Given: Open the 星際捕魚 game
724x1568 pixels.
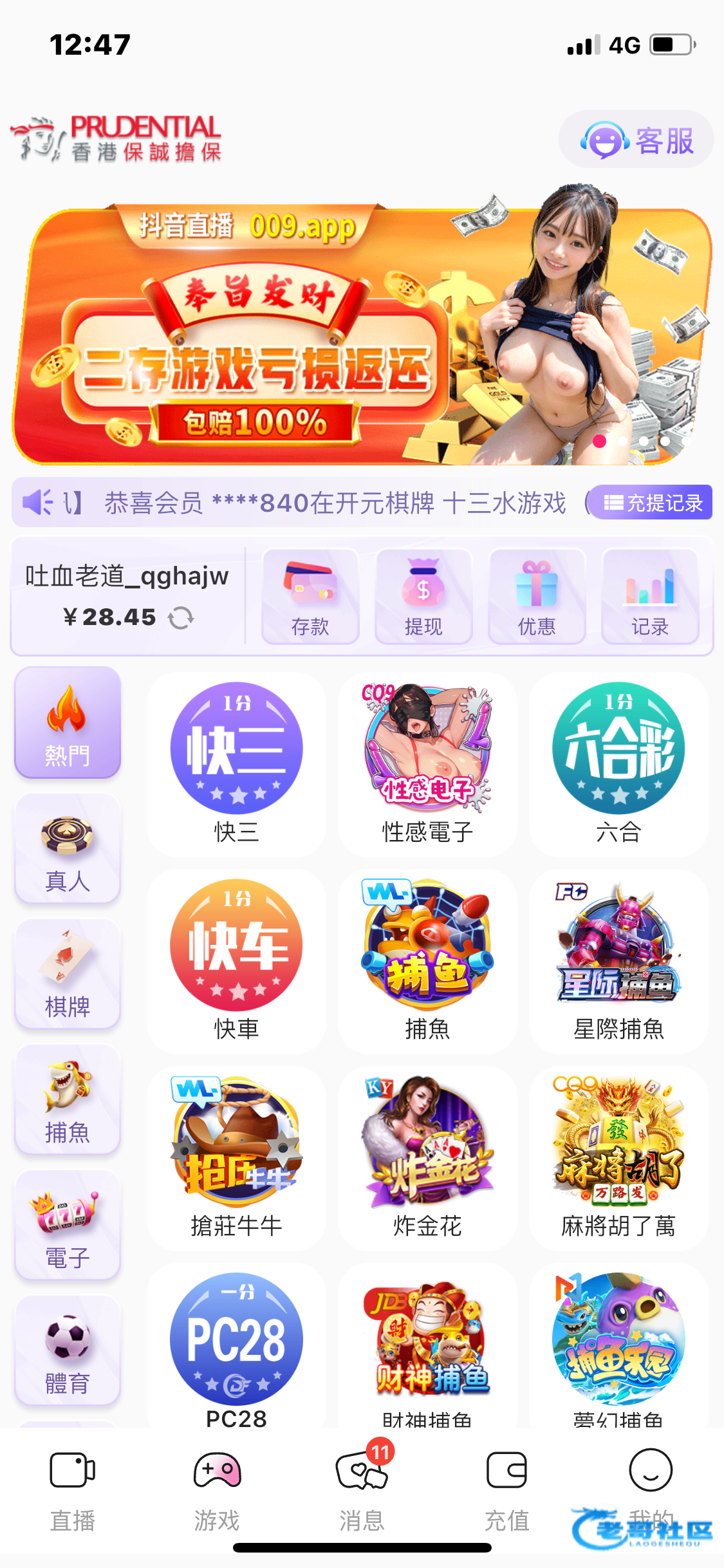Looking at the screenshot, I should [x=618, y=960].
